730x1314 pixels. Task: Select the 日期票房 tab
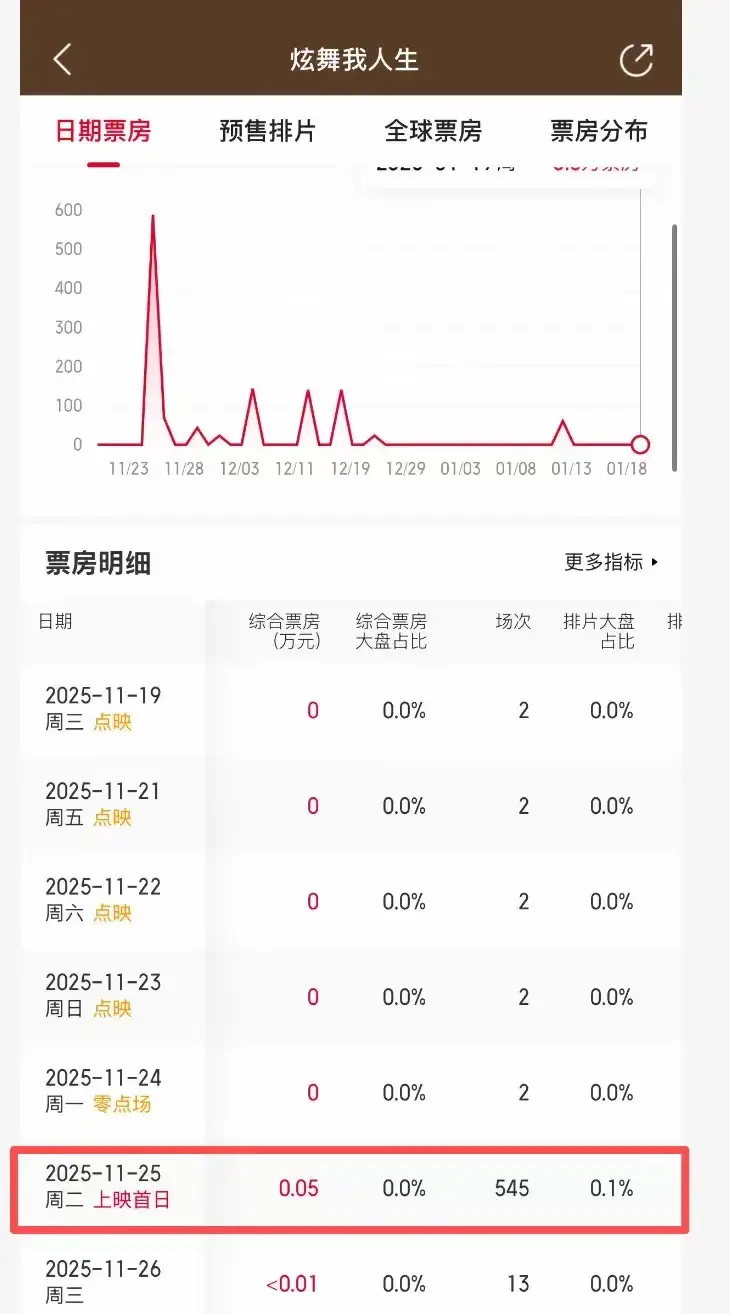[103, 131]
